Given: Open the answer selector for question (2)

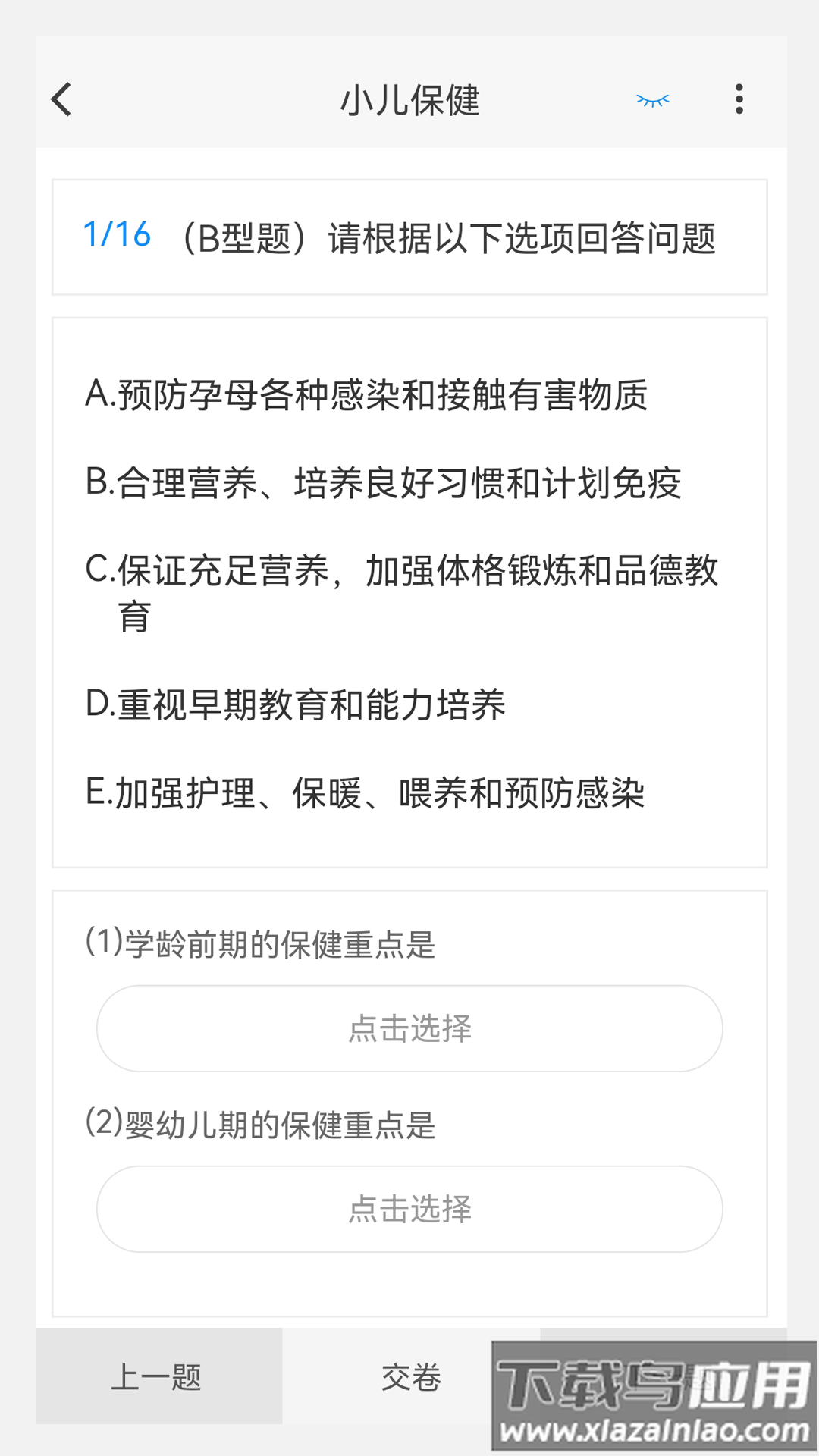Looking at the screenshot, I should [x=409, y=1210].
